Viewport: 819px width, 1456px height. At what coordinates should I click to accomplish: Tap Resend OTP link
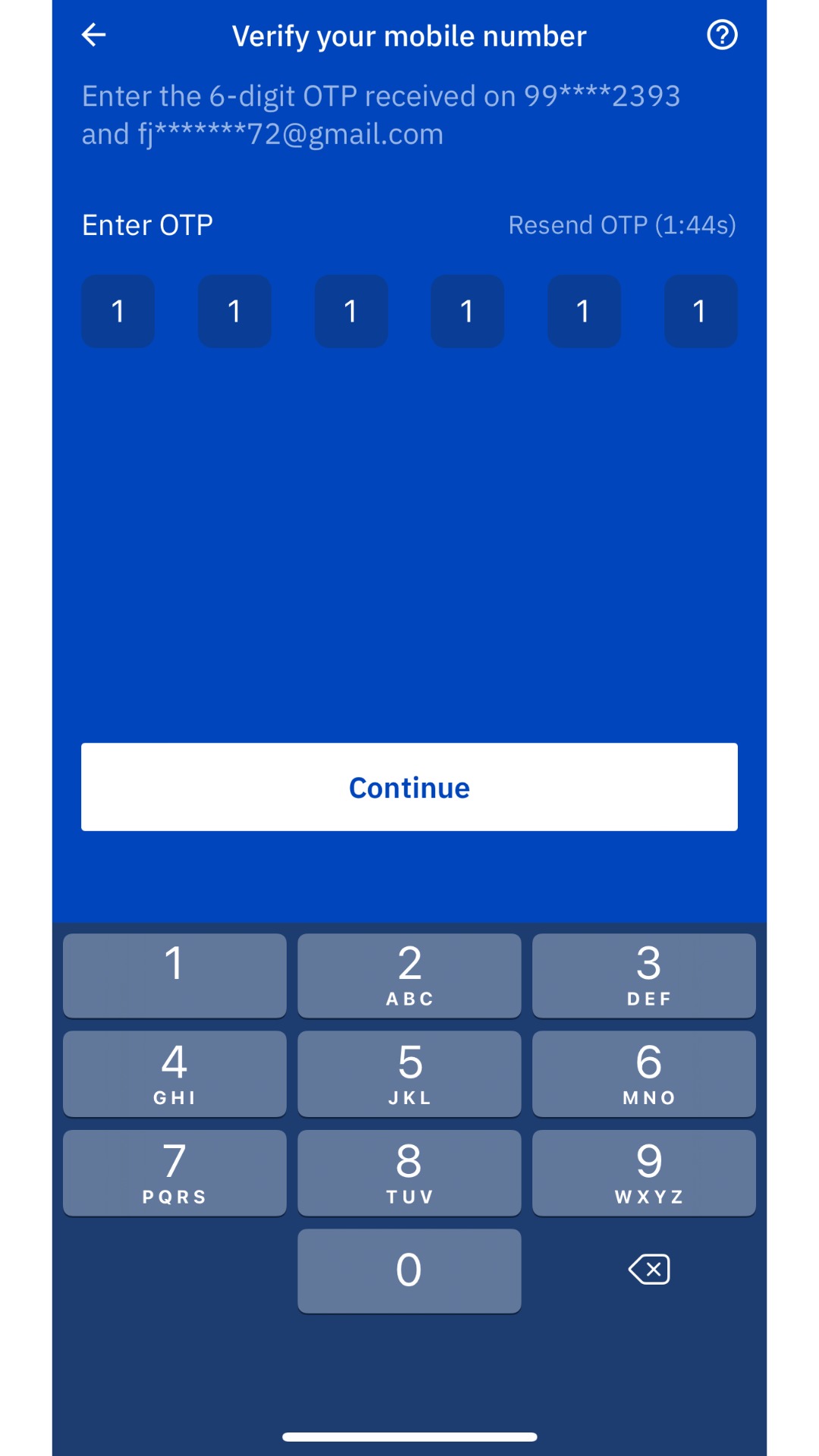tap(622, 225)
